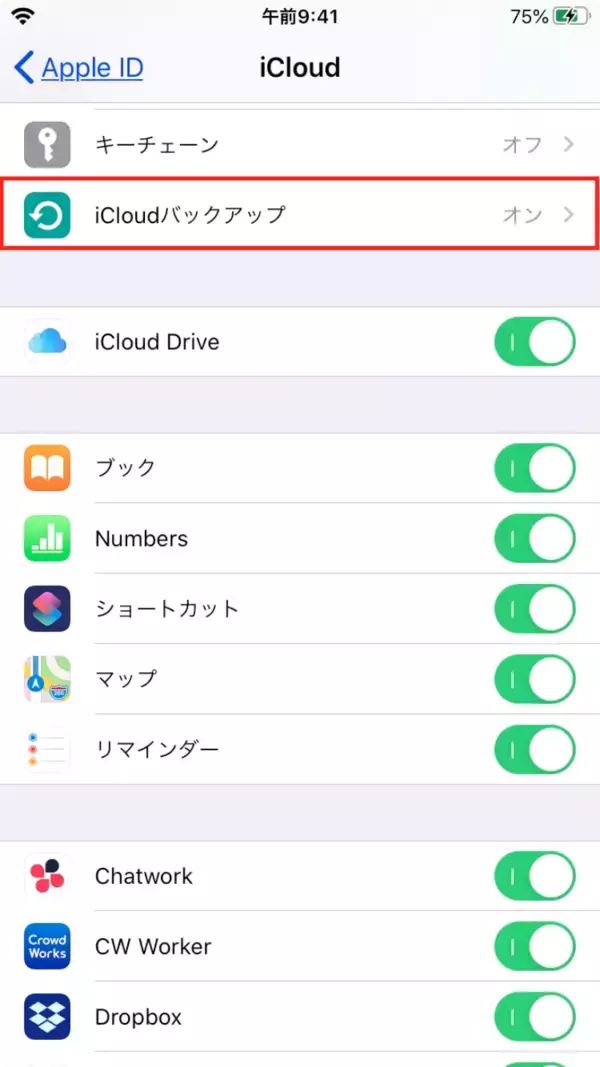Open iCloudバックアップ settings
Screen dimensions: 600x1067
(x=300, y=214)
